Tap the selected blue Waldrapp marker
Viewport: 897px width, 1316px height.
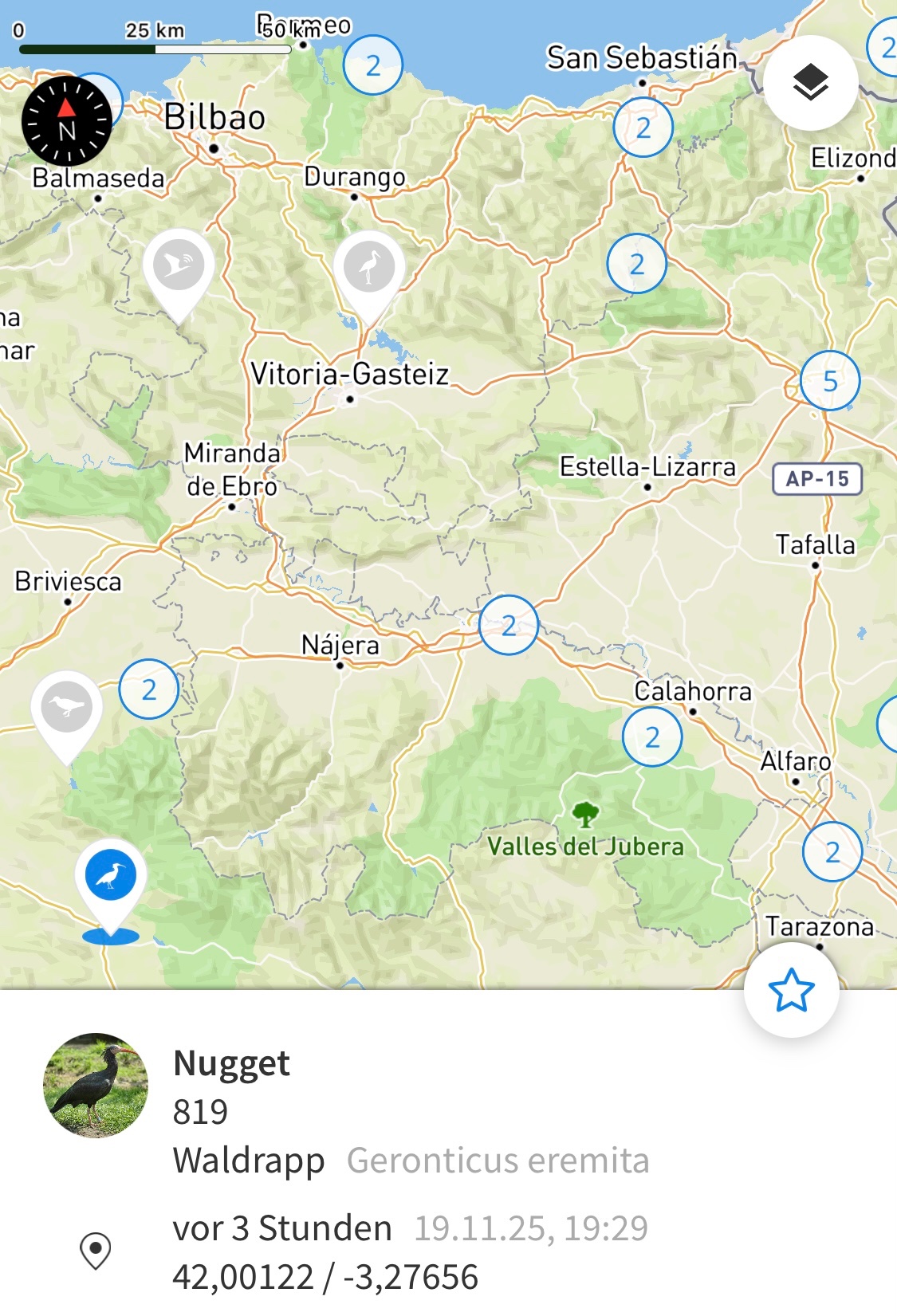point(111,875)
